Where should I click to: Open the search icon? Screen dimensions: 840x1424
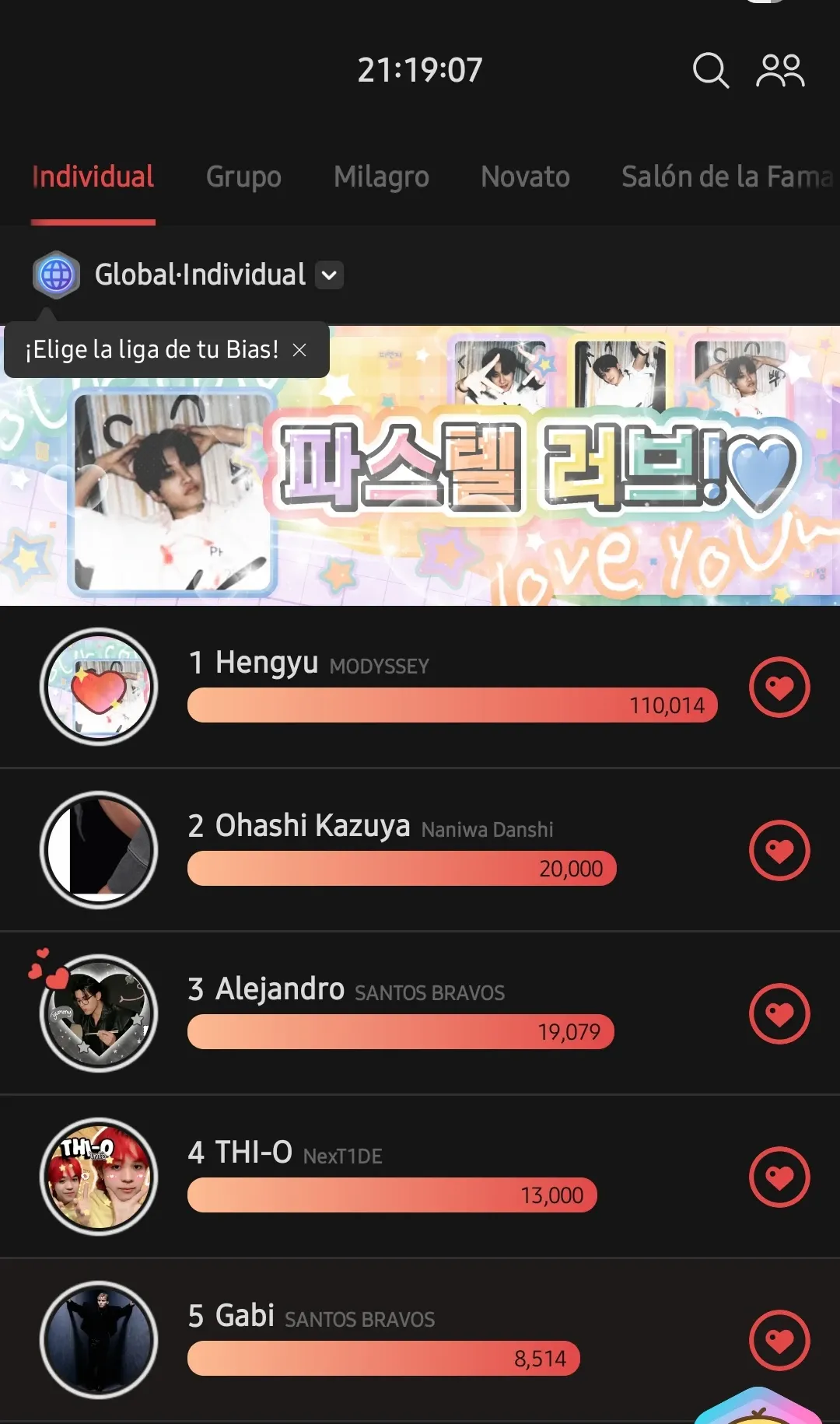pos(710,71)
